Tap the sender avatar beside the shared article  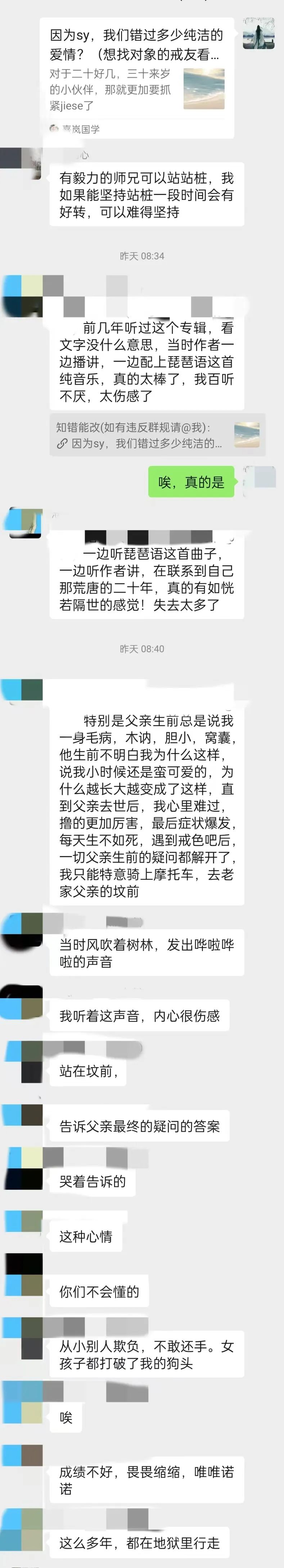pos(258,33)
